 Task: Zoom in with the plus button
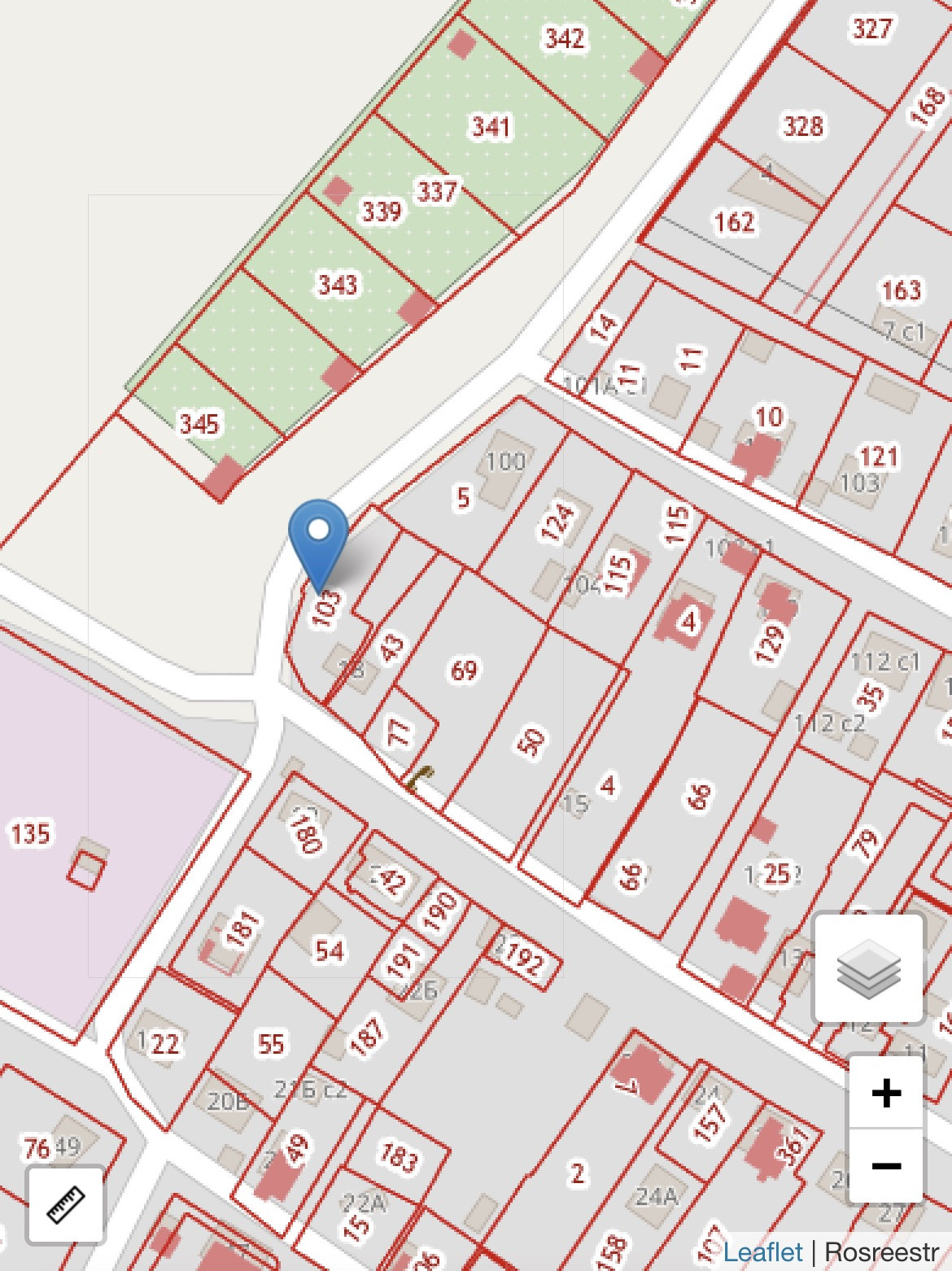pyautogui.click(x=885, y=1092)
